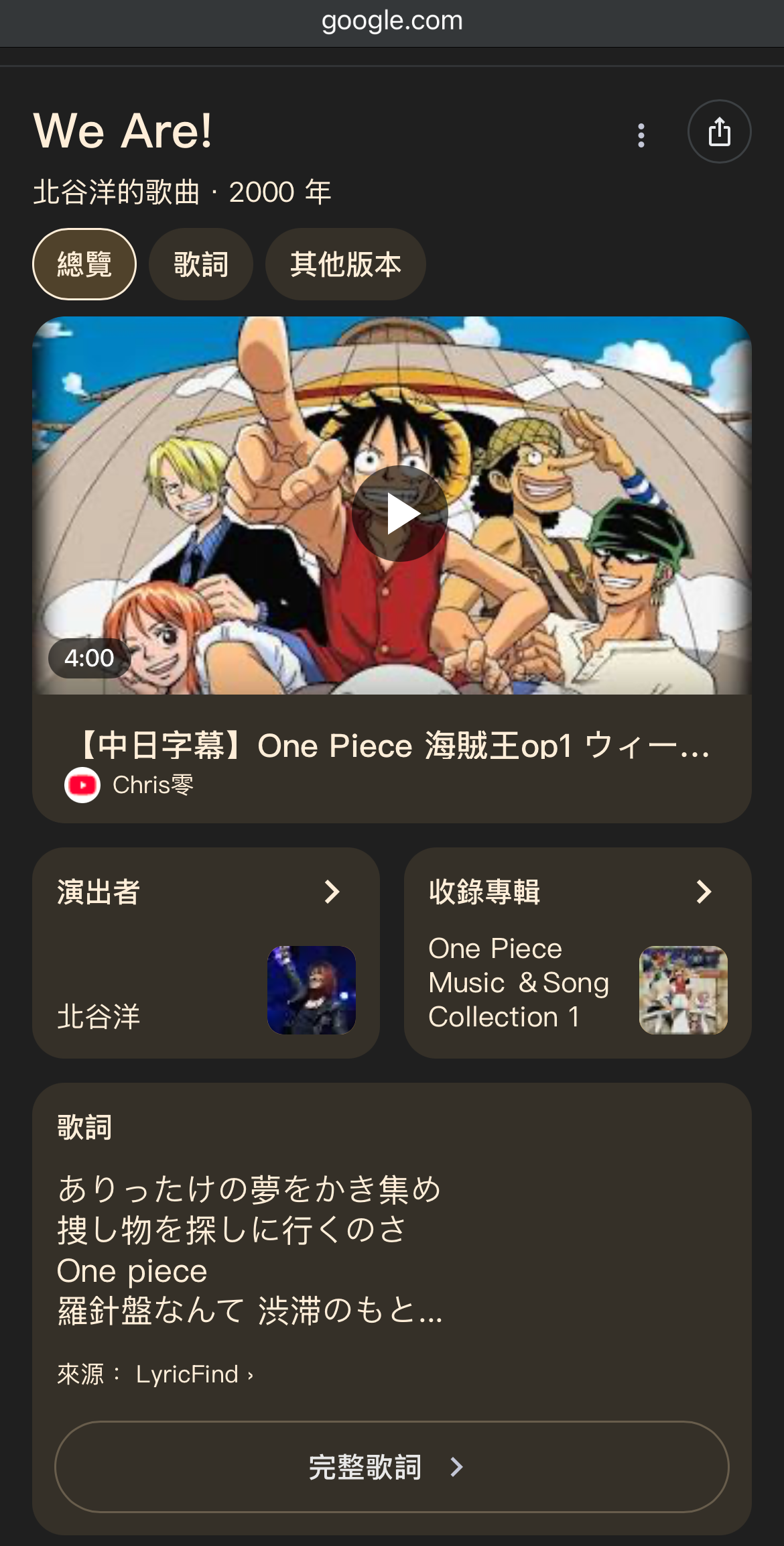
Task: Play the One Piece op1 video
Action: [400, 514]
